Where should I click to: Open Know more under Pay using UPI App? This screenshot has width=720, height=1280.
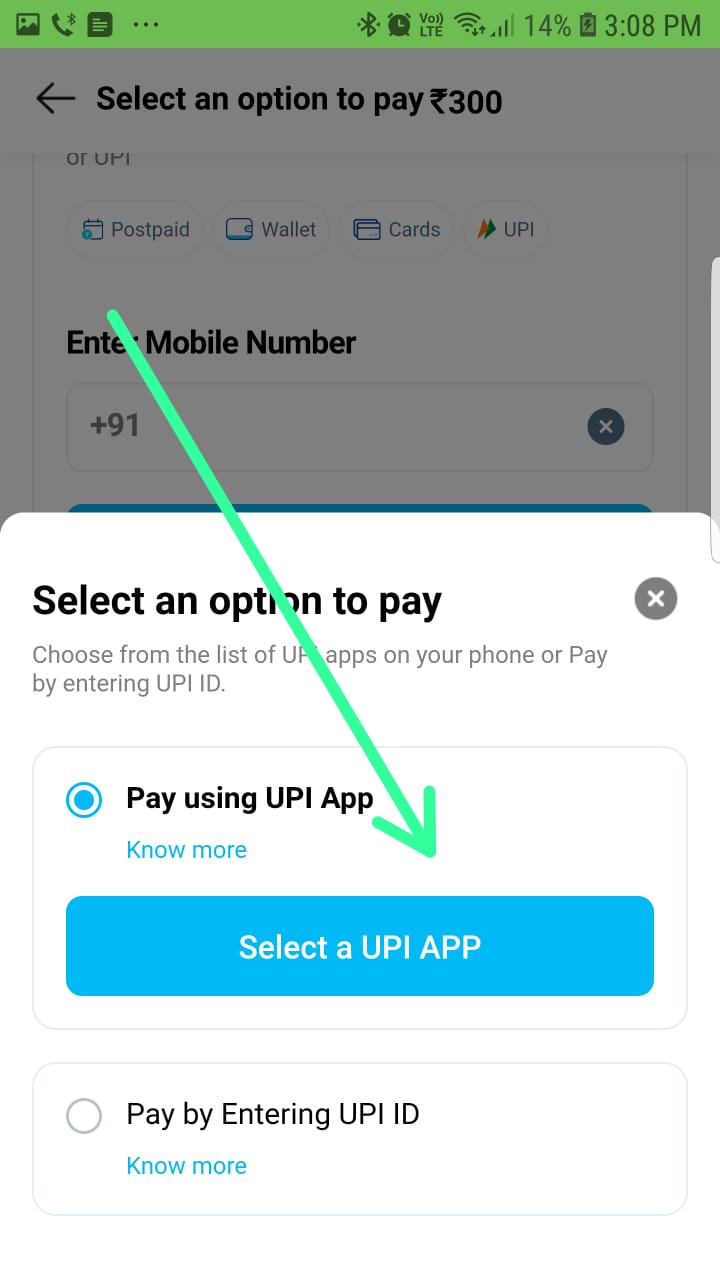click(186, 850)
